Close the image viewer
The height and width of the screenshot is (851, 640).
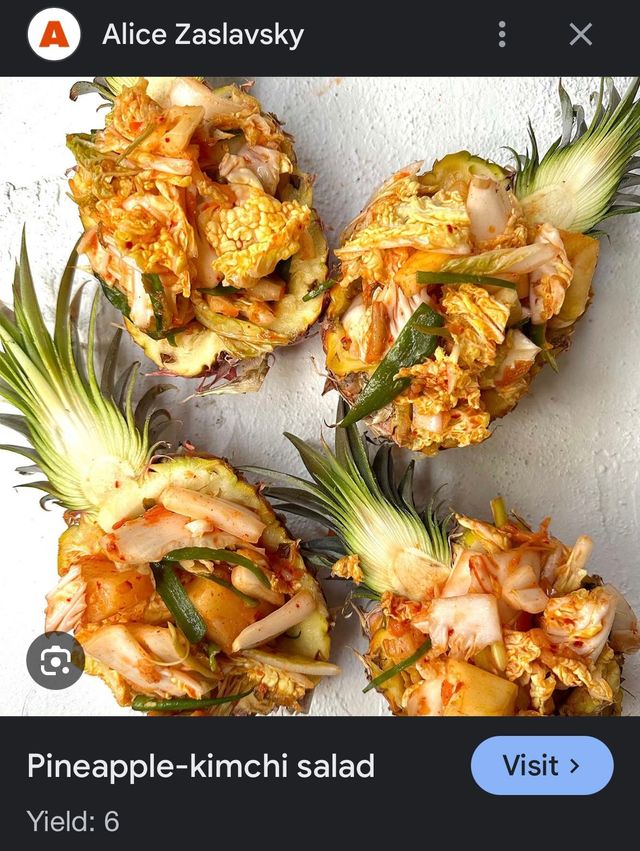pos(581,35)
